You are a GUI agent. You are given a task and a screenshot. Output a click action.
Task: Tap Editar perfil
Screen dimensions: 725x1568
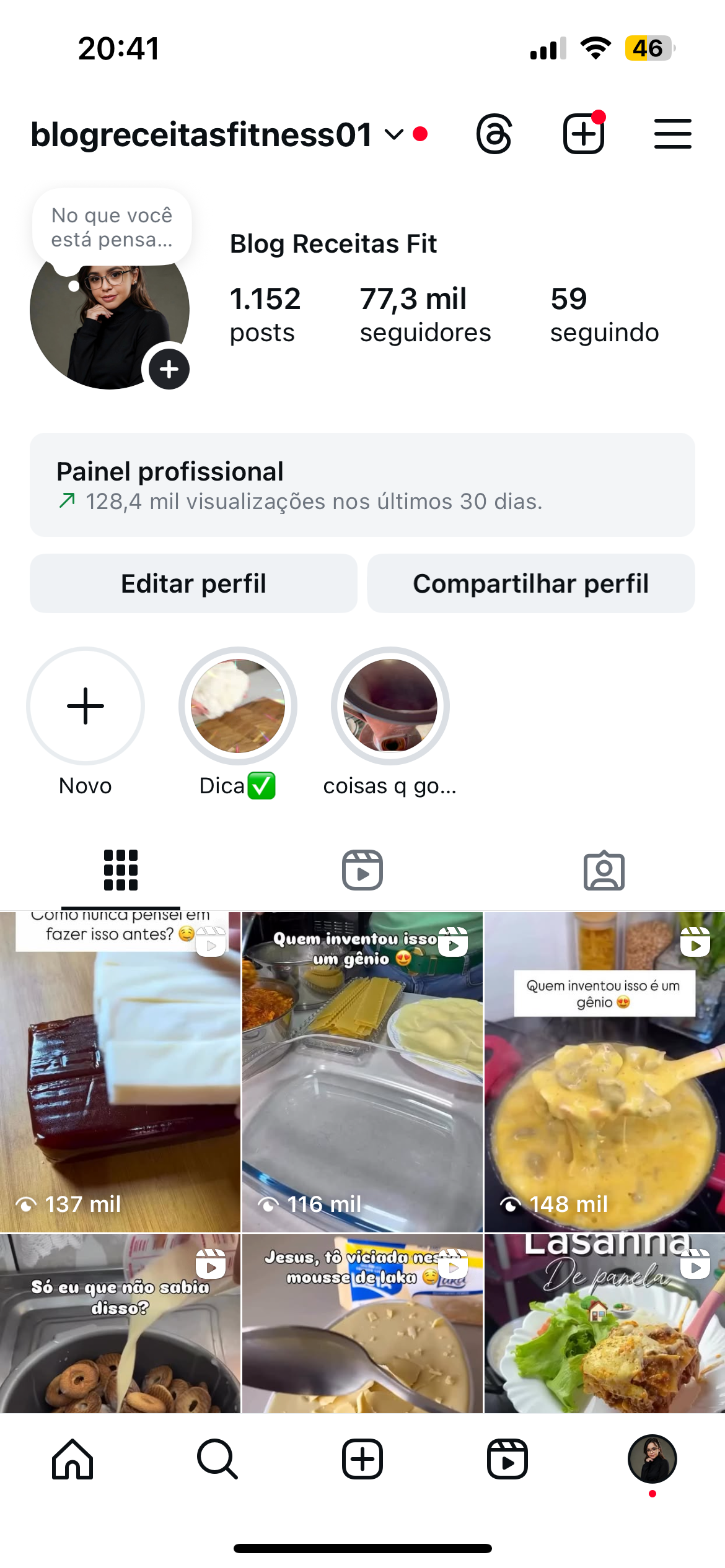[x=193, y=583]
